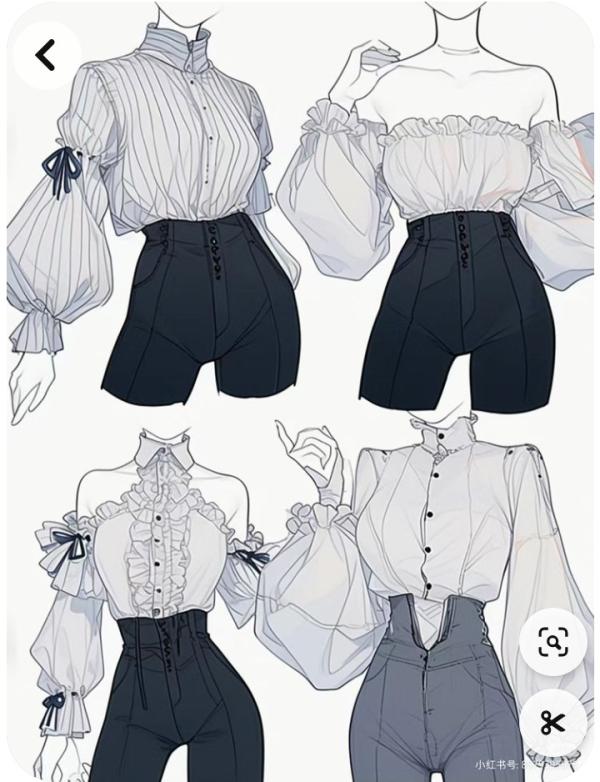Screen dimensions: 600x782
Task: Open visual search on this image
Action: (553, 642)
